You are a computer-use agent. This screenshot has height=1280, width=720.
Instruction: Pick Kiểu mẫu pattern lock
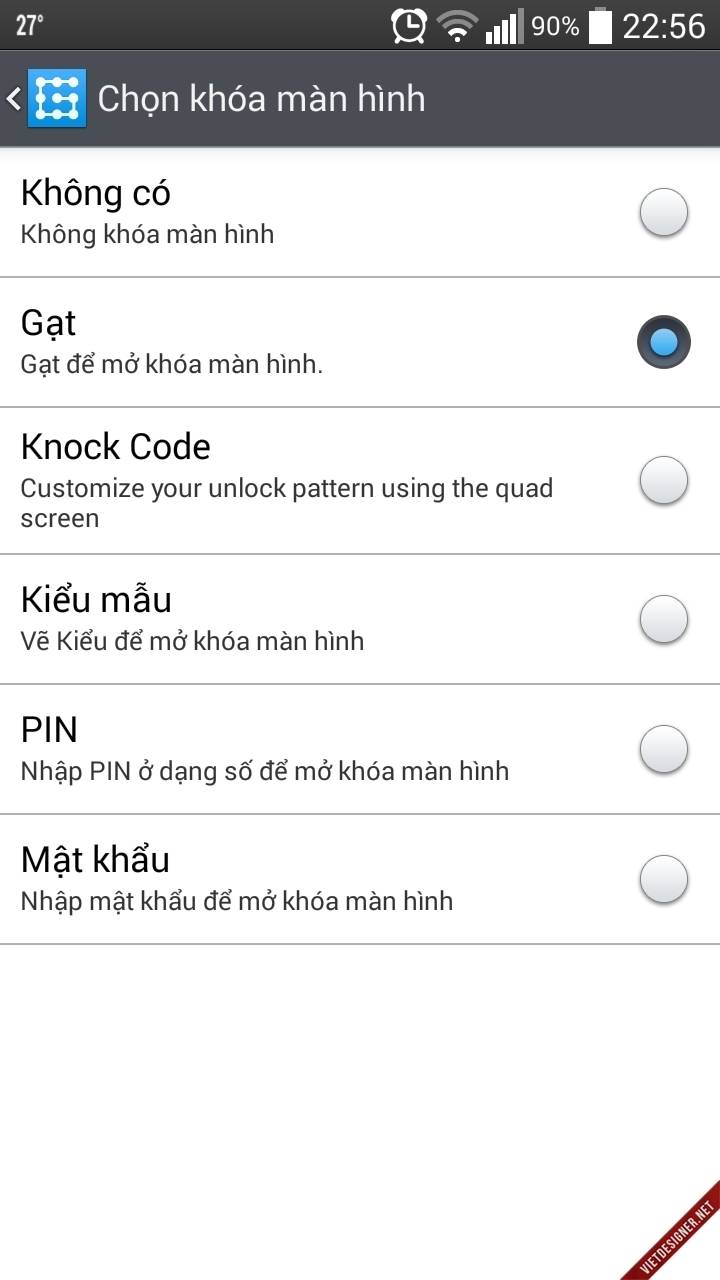(x=663, y=619)
